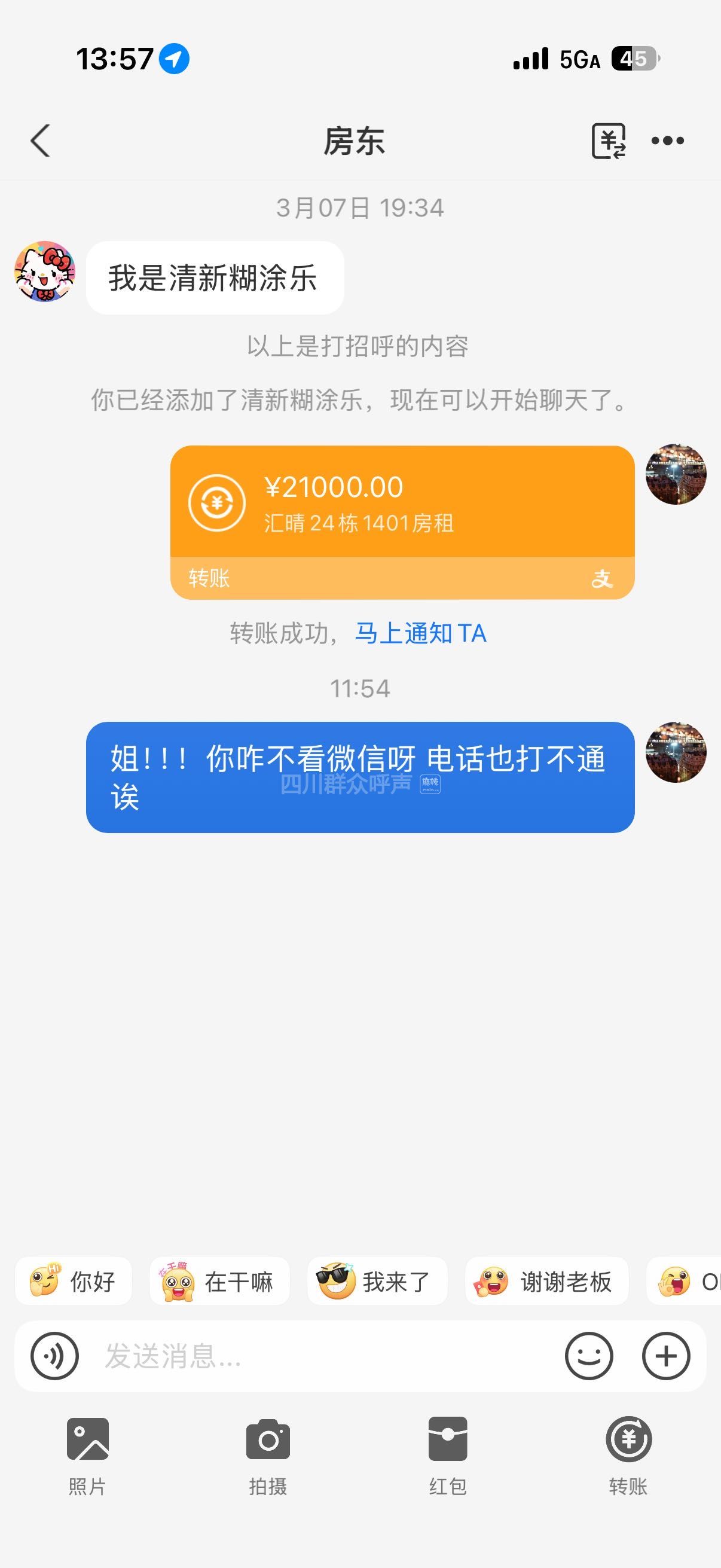Screen dimensions: 721x1568
Task: Send the 你好 quick reply
Action: [74, 1282]
